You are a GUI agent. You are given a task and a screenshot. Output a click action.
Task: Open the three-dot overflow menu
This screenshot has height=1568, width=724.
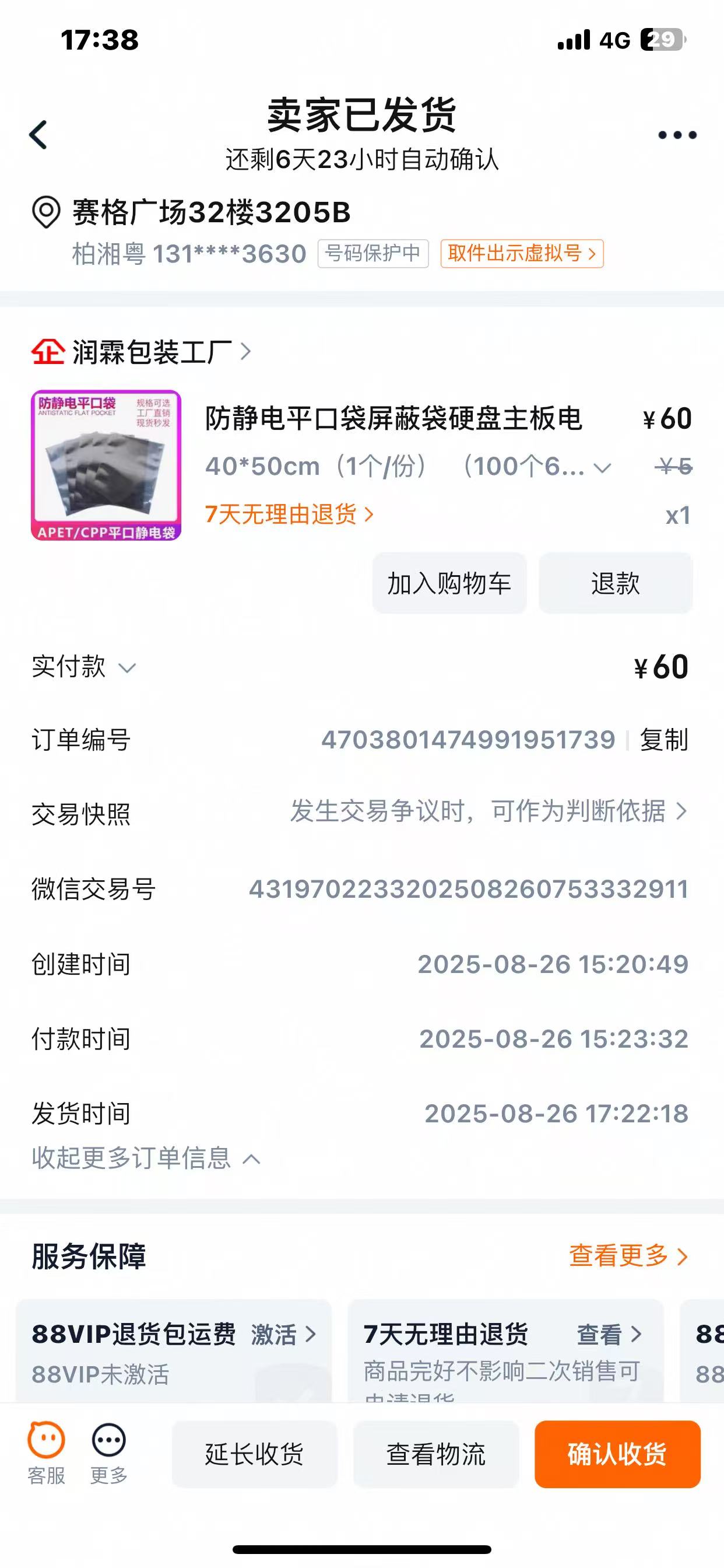click(x=677, y=135)
